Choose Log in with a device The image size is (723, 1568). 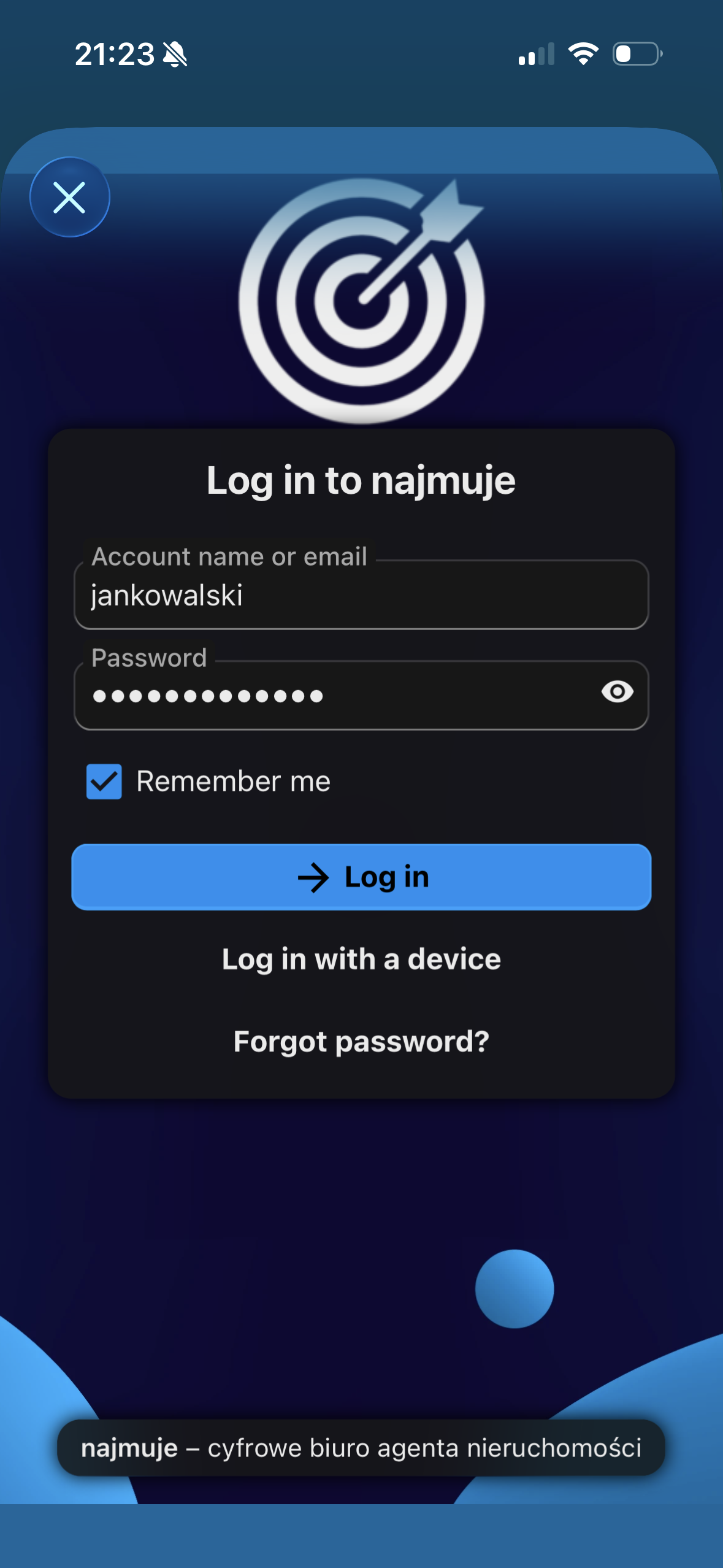point(361,959)
